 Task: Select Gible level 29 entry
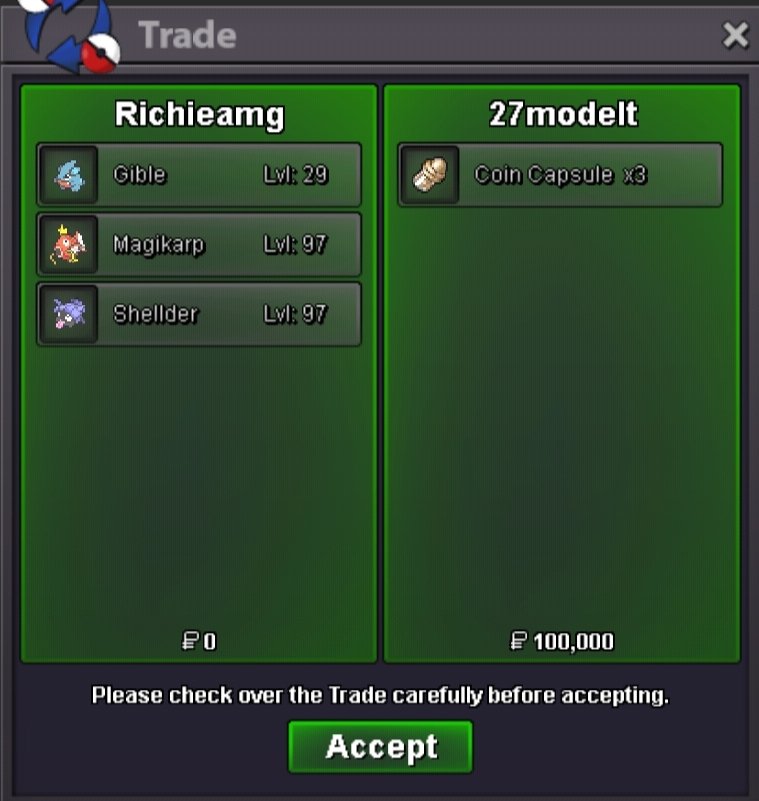point(199,175)
